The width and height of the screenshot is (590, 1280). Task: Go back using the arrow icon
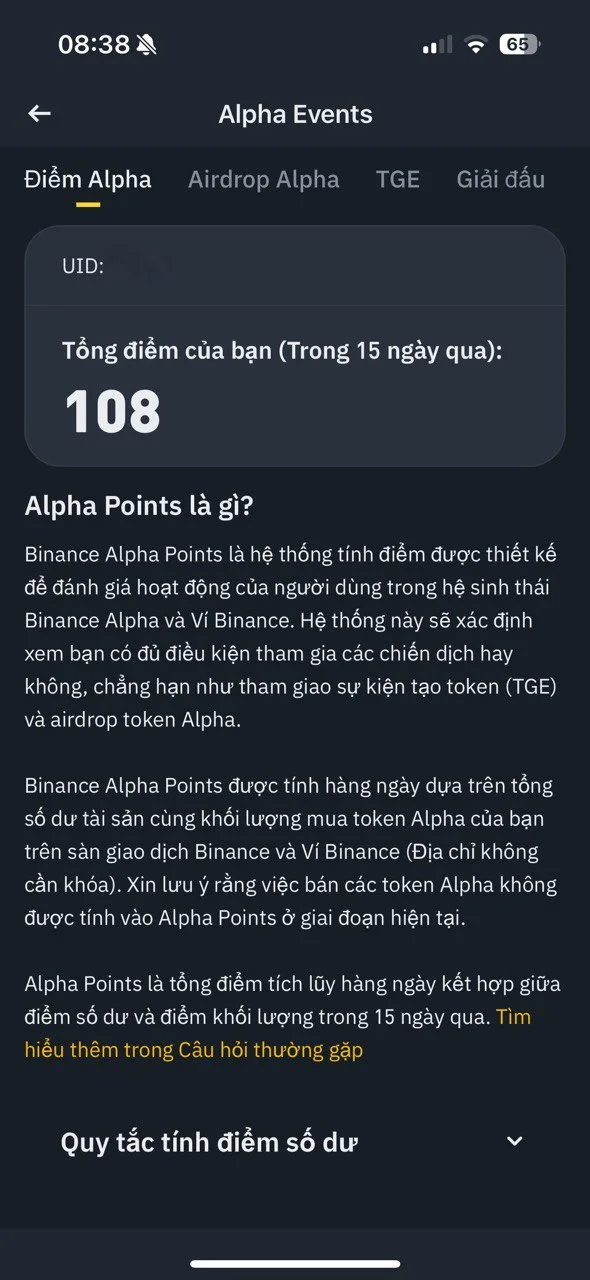(x=39, y=114)
